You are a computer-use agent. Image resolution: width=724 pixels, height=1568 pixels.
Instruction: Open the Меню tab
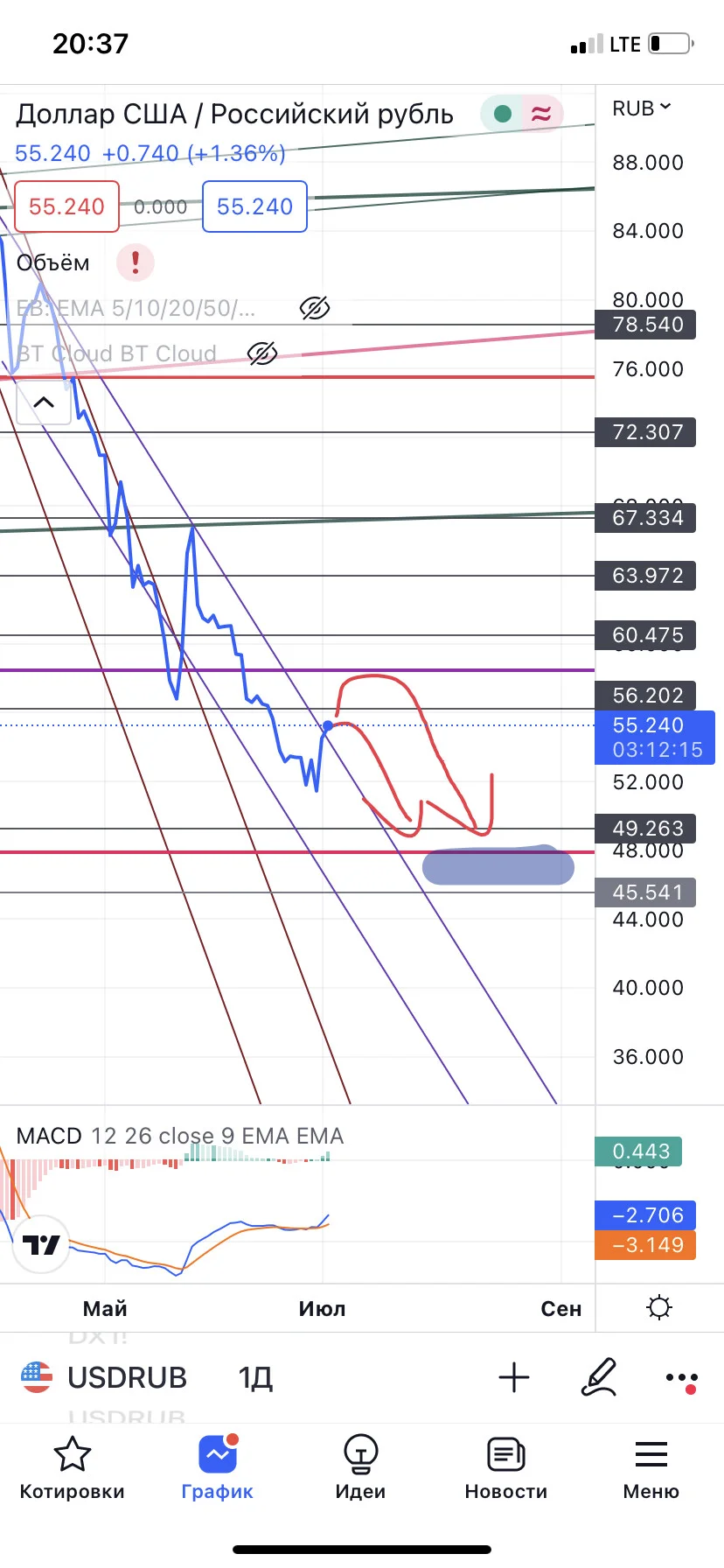[x=651, y=1468]
